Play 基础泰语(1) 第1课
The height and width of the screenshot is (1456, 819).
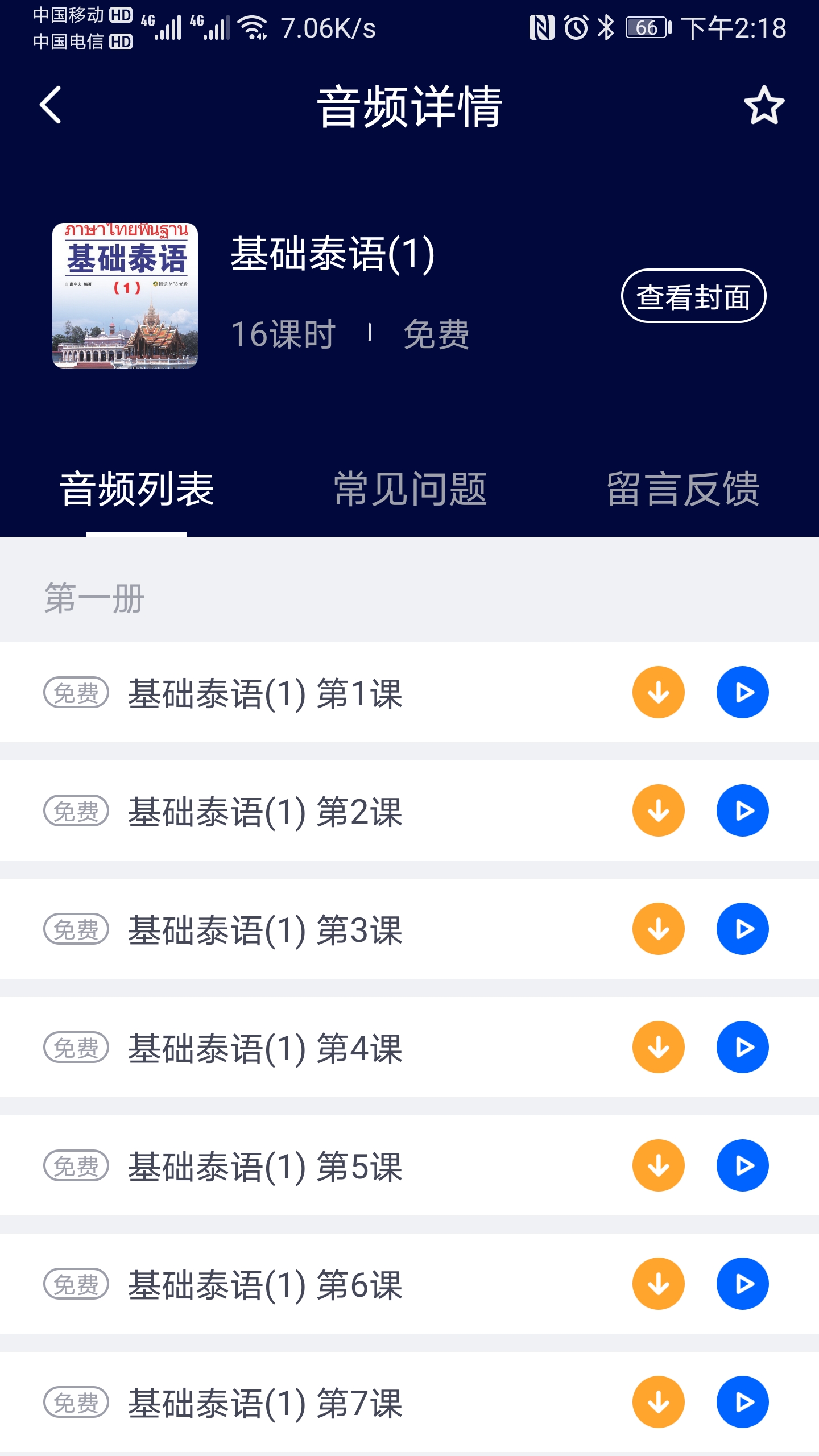742,692
